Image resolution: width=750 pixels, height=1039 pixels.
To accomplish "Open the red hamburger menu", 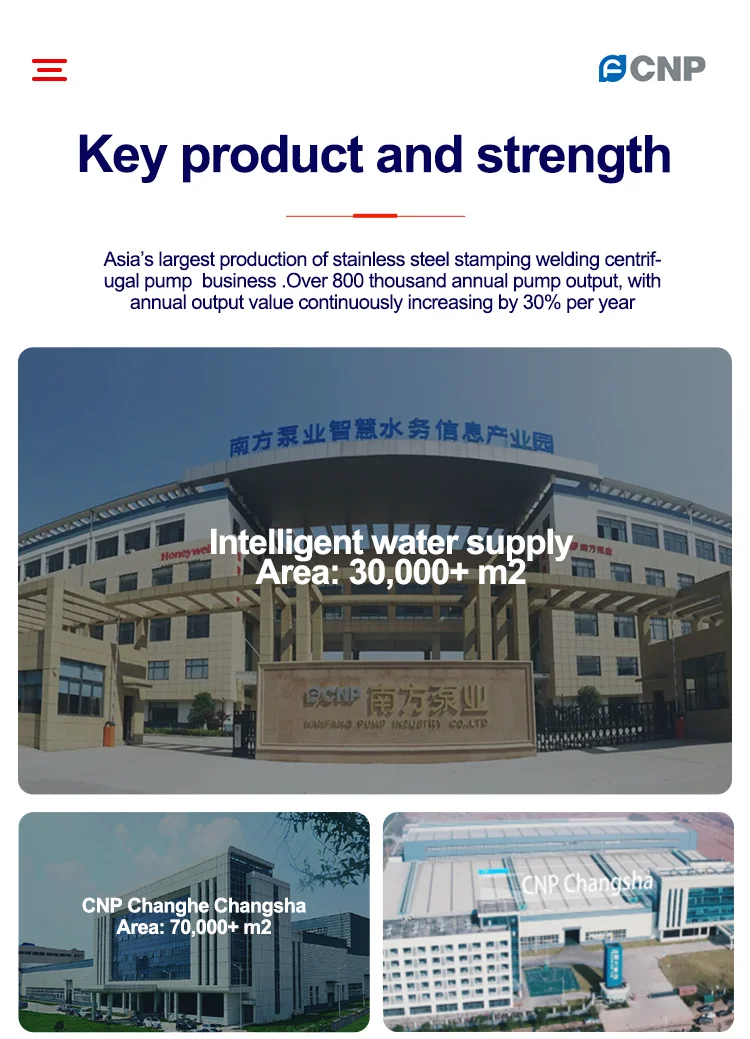I will tap(50, 70).
